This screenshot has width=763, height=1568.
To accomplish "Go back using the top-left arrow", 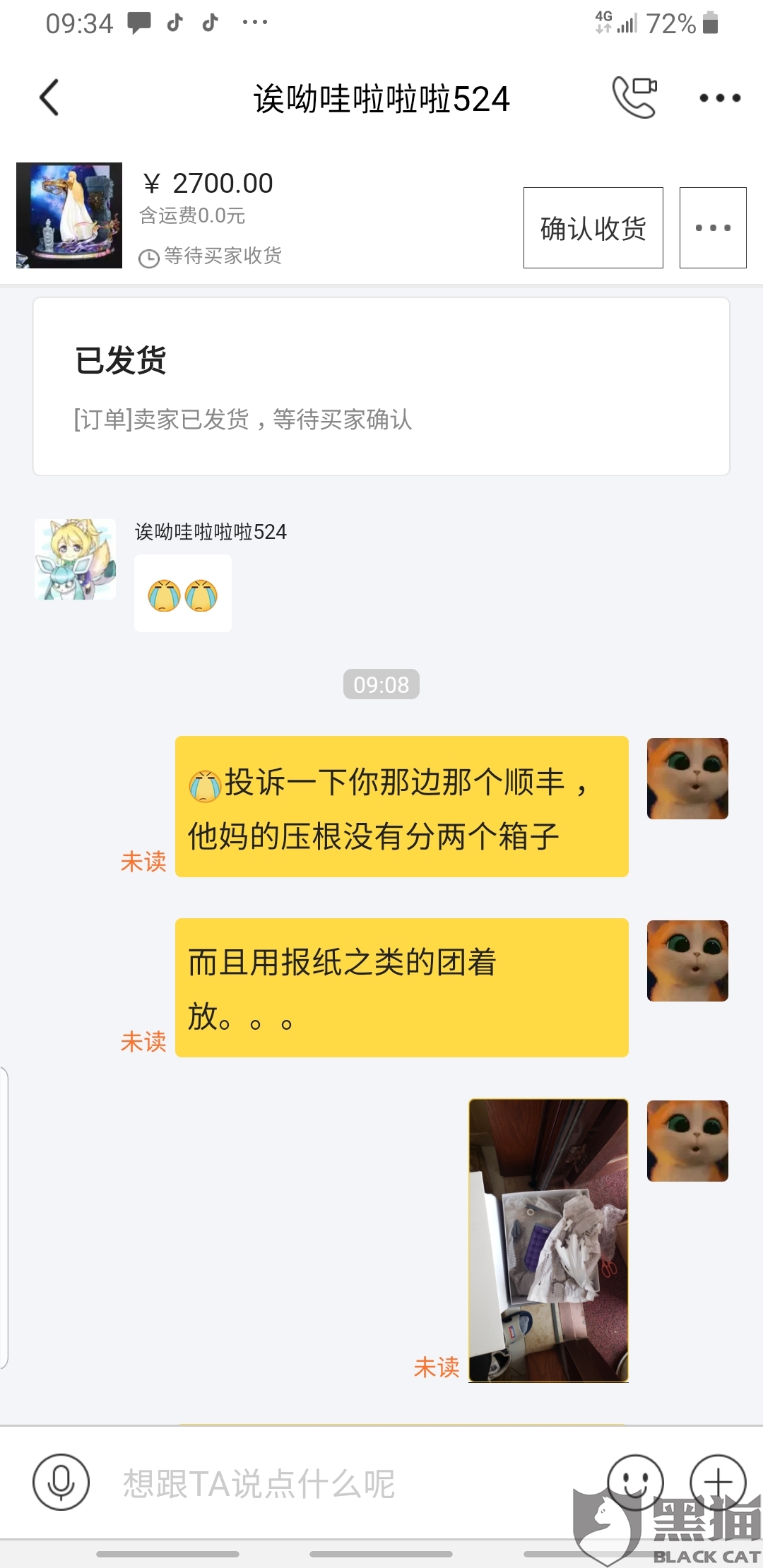I will pos(49,97).
